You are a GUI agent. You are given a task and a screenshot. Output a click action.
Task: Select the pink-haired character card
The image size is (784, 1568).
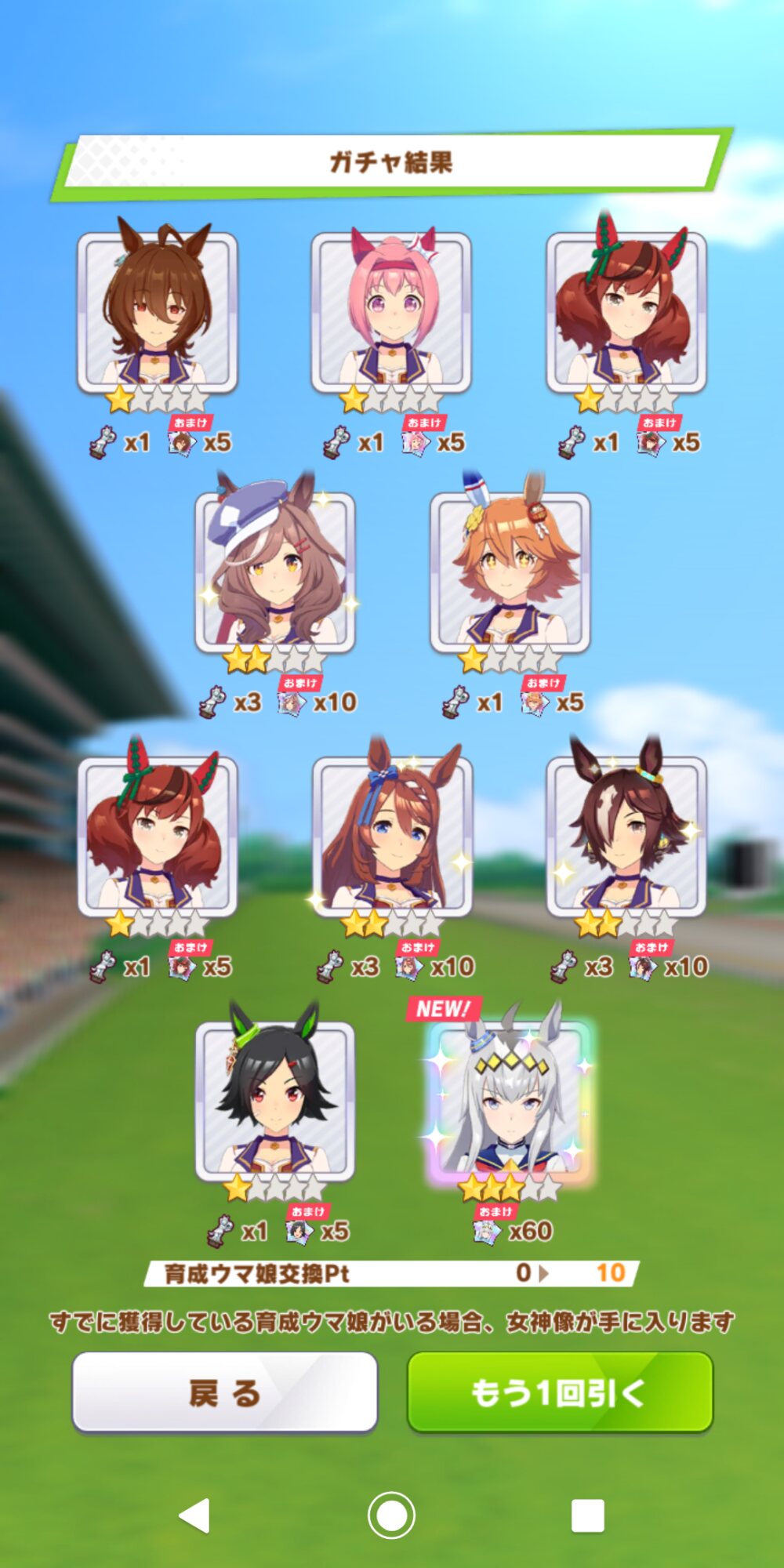pyautogui.click(x=391, y=312)
